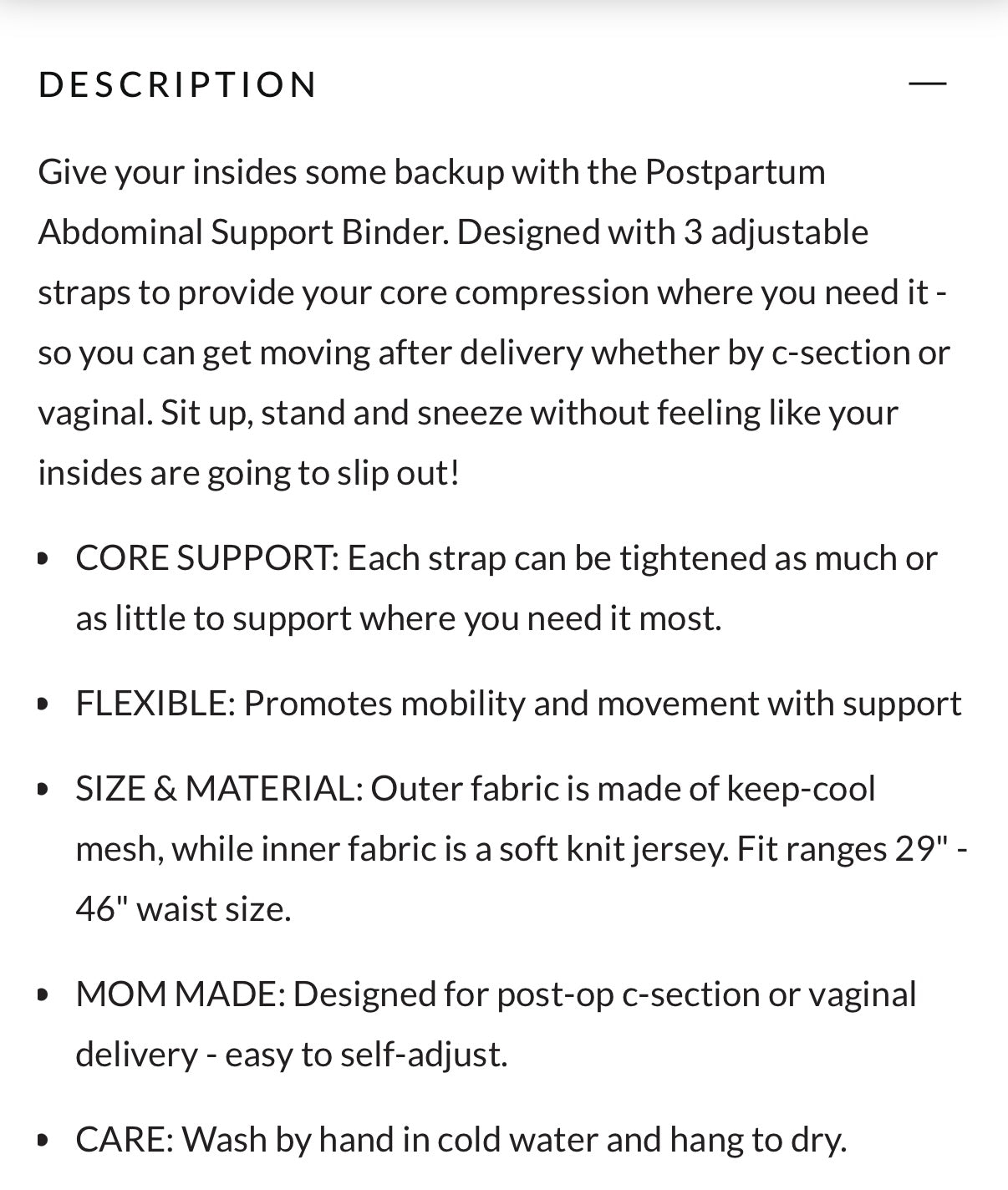Image resolution: width=1008 pixels, height=1190 pixels.
Task: Collapse the Description section
Action: pos(927,84)
